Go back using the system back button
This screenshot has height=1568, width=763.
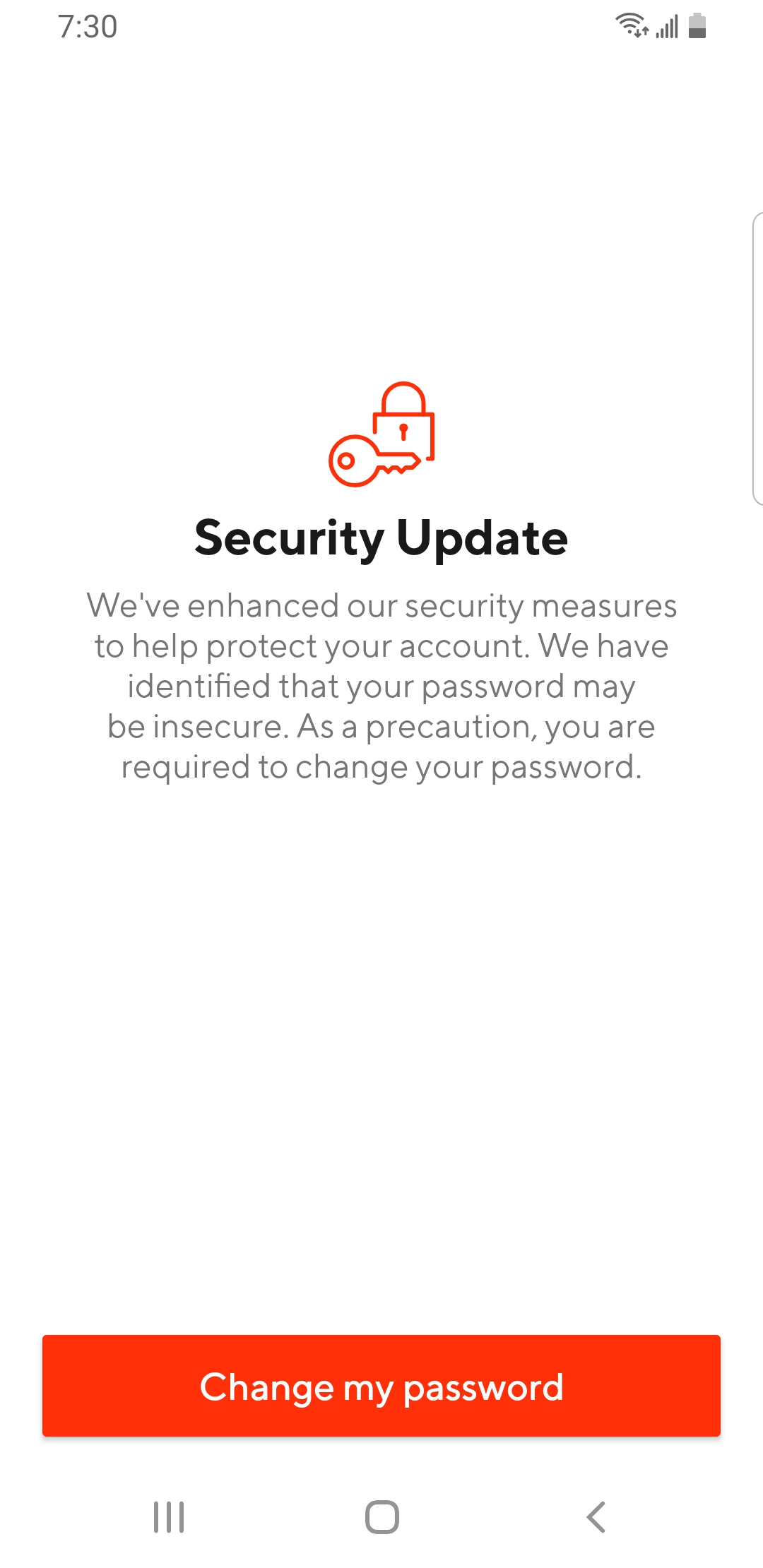pyautogui.click(x=596, y=1516)
